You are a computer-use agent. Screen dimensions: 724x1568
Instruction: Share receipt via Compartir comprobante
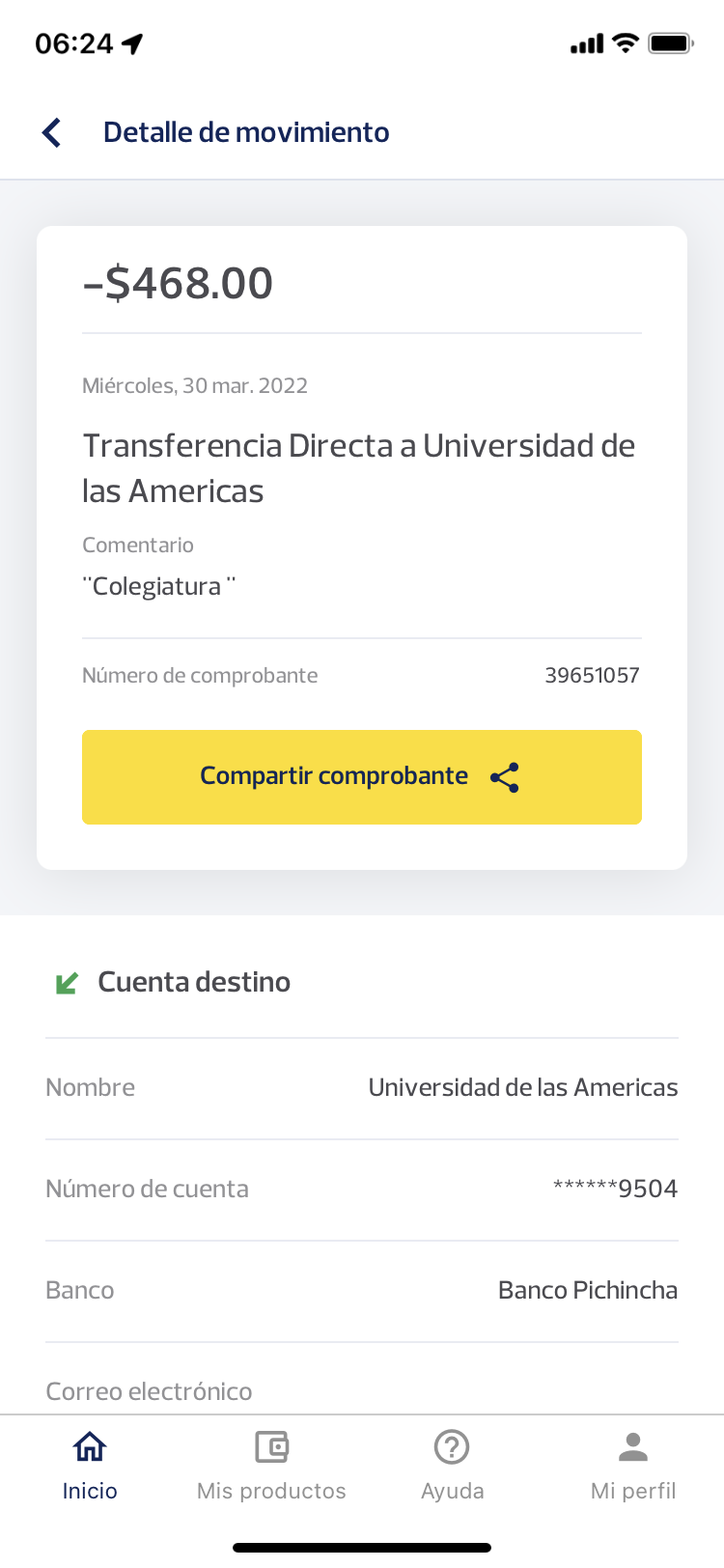(x=362, y=776)
